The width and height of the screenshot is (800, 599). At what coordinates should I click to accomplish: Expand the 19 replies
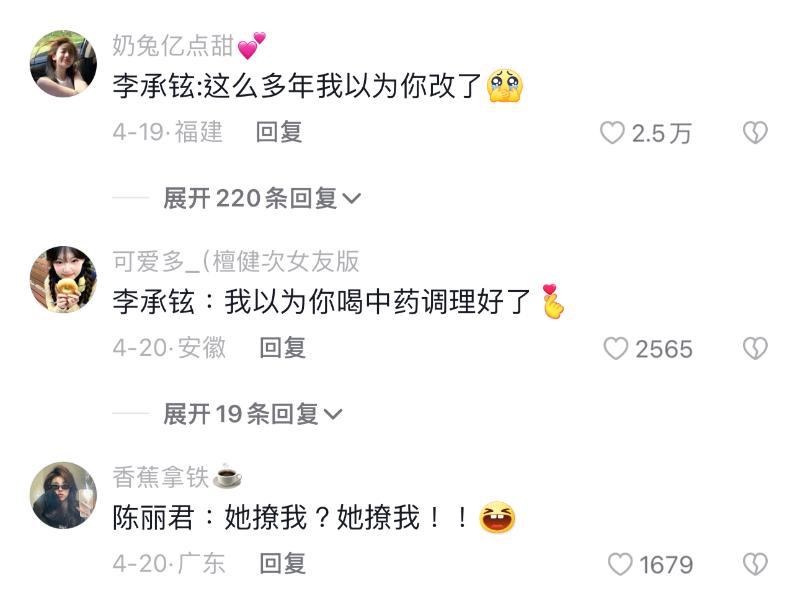point(252,413)
